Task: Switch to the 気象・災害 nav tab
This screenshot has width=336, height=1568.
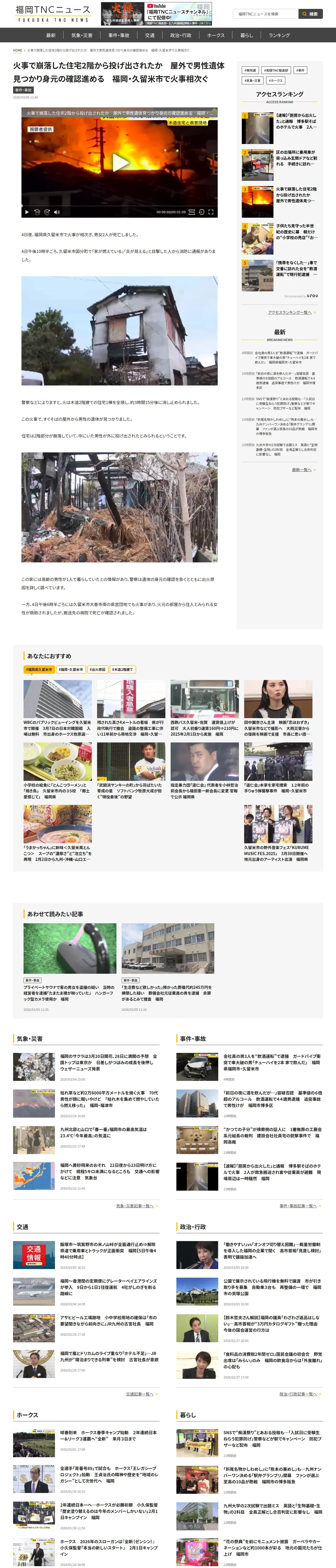Action: pyautogui.click(x=82, y=35)
